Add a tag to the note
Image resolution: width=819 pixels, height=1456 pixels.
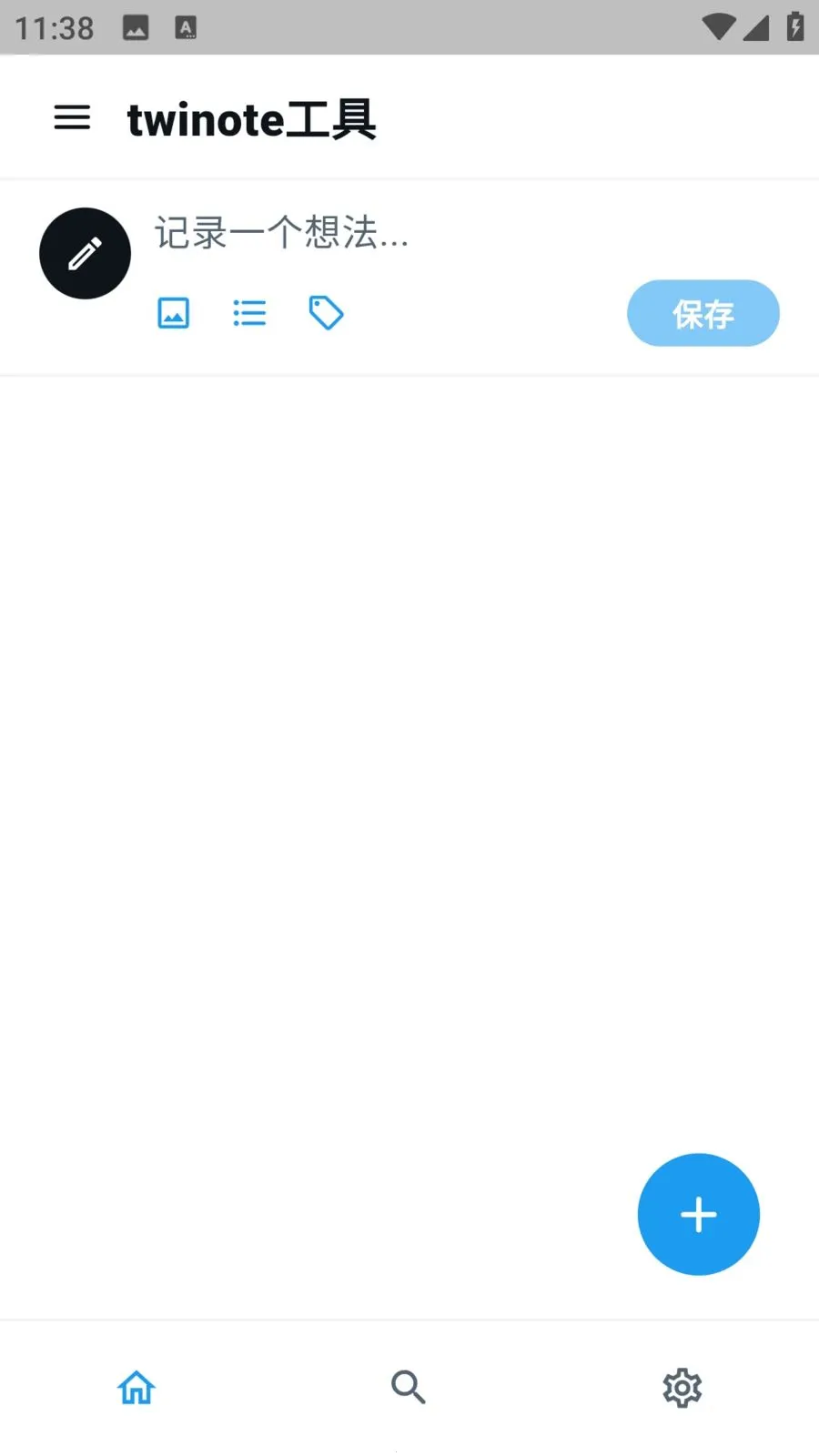pos(326,313)
